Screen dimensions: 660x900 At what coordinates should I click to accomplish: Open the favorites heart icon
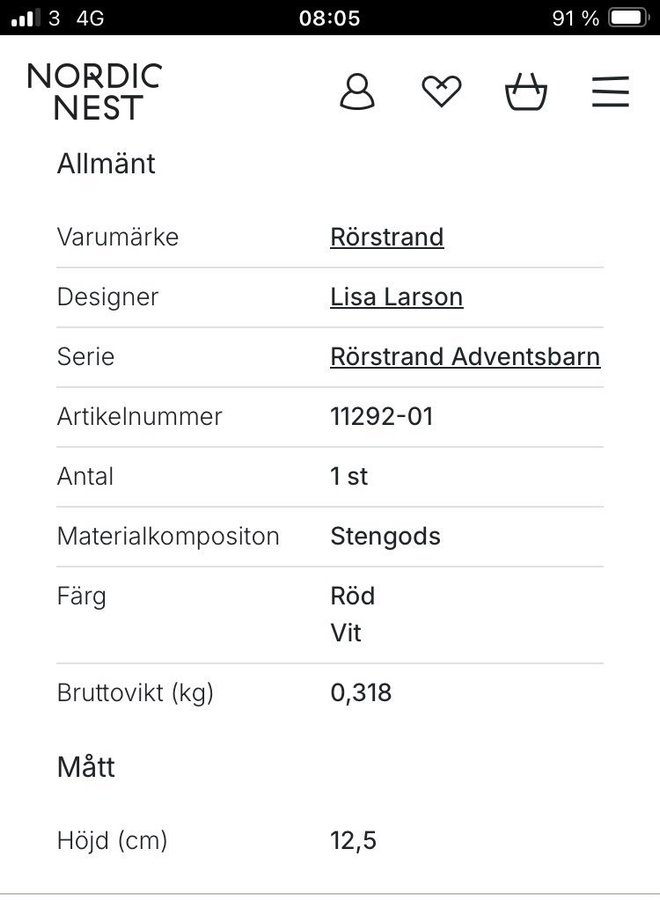[441, 92]
